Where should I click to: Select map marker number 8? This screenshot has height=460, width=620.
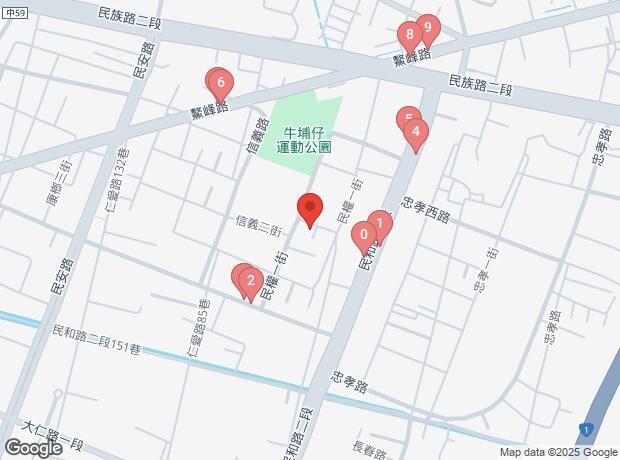coord(408,36)
